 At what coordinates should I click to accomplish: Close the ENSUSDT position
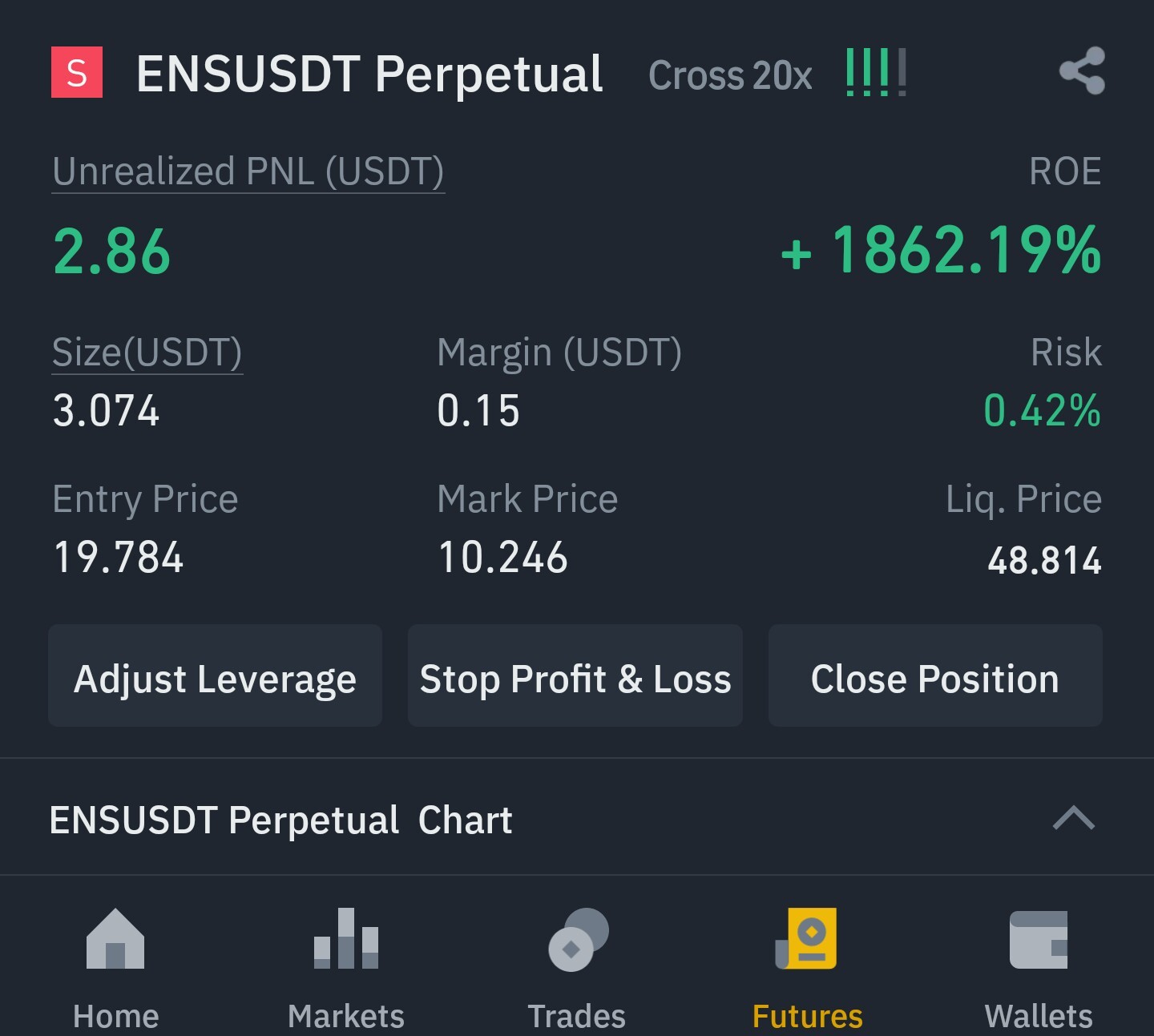coord(935,676)
